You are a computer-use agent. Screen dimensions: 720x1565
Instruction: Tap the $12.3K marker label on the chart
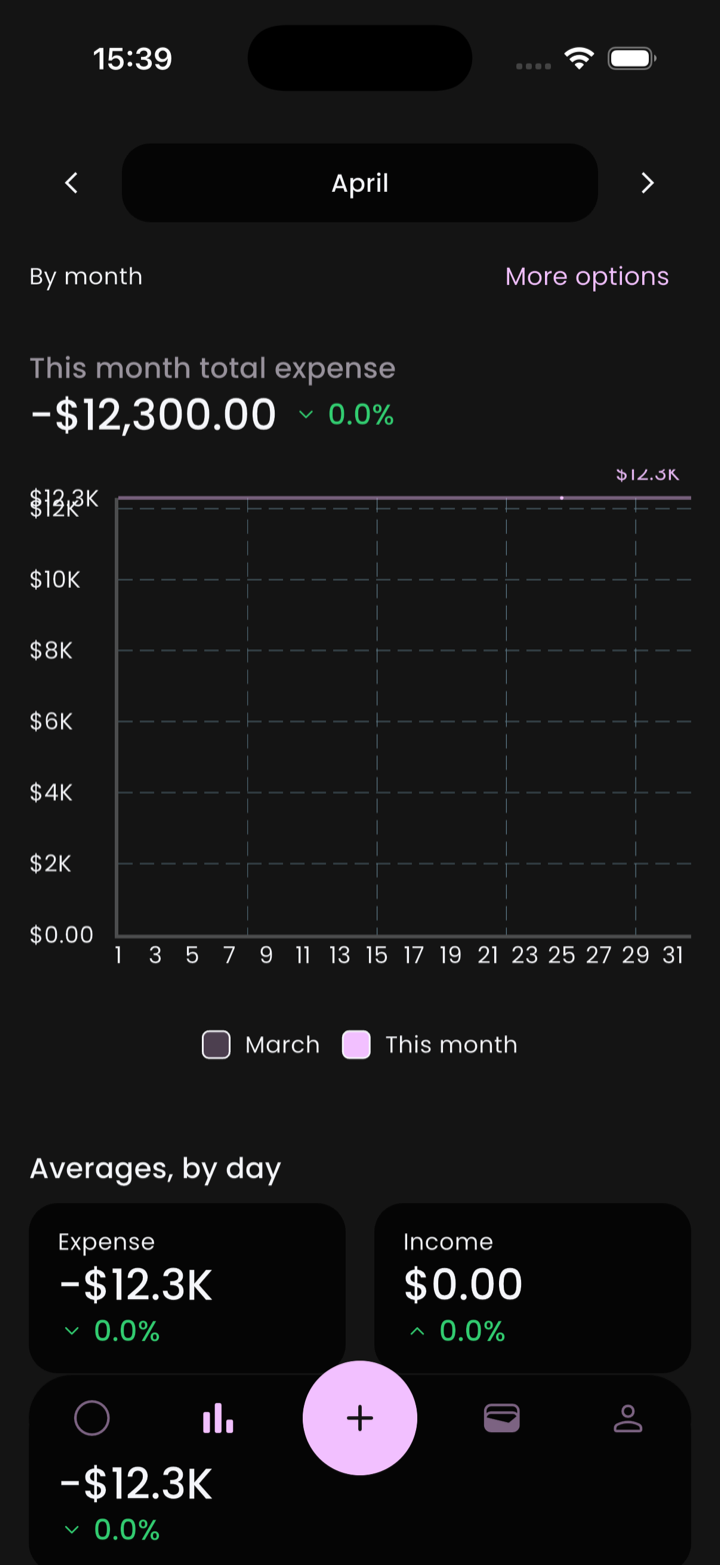pyautogui.click(x=646, y=473)
